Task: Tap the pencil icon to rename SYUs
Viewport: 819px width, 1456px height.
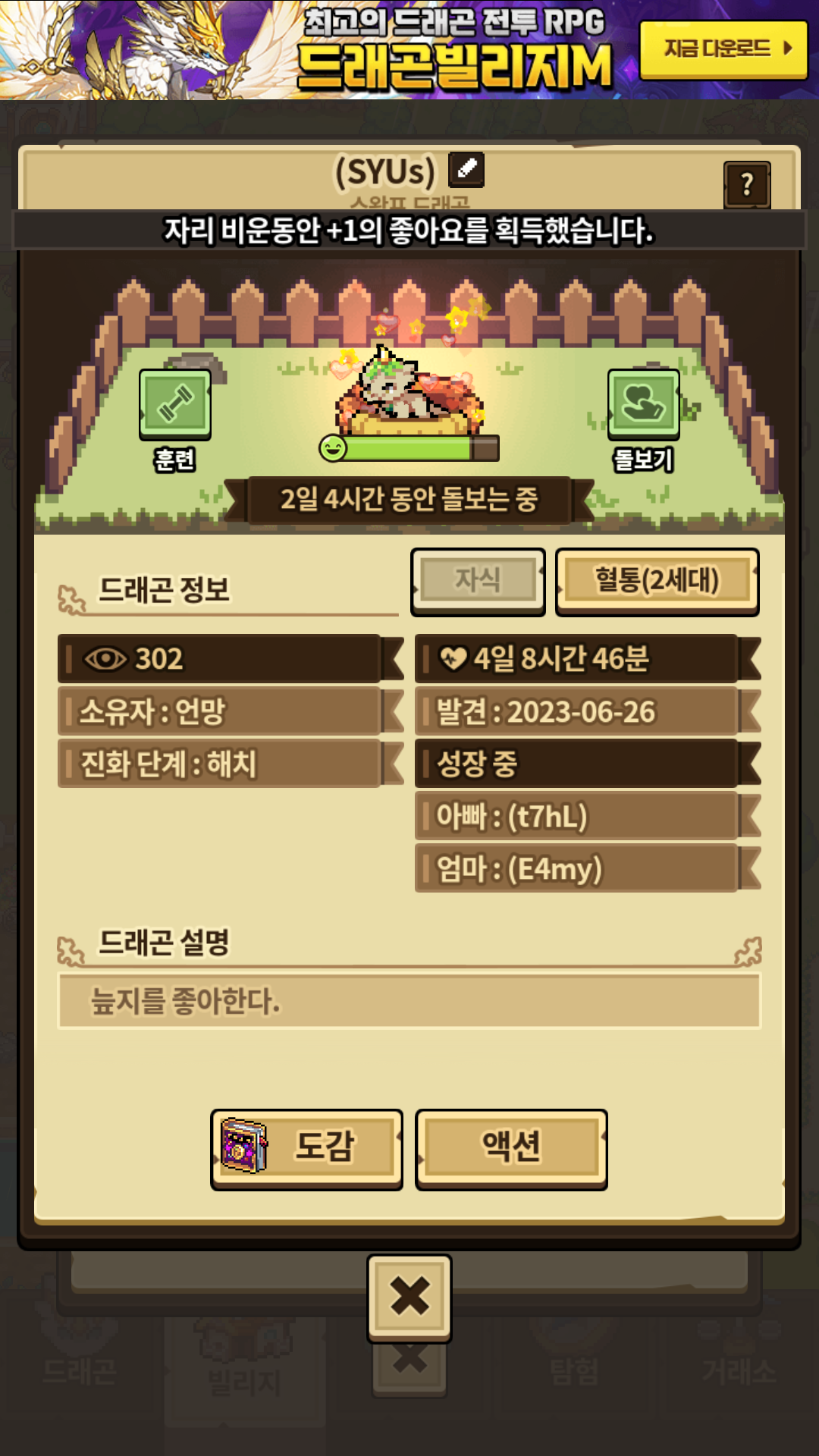Action: coord(466,169)
